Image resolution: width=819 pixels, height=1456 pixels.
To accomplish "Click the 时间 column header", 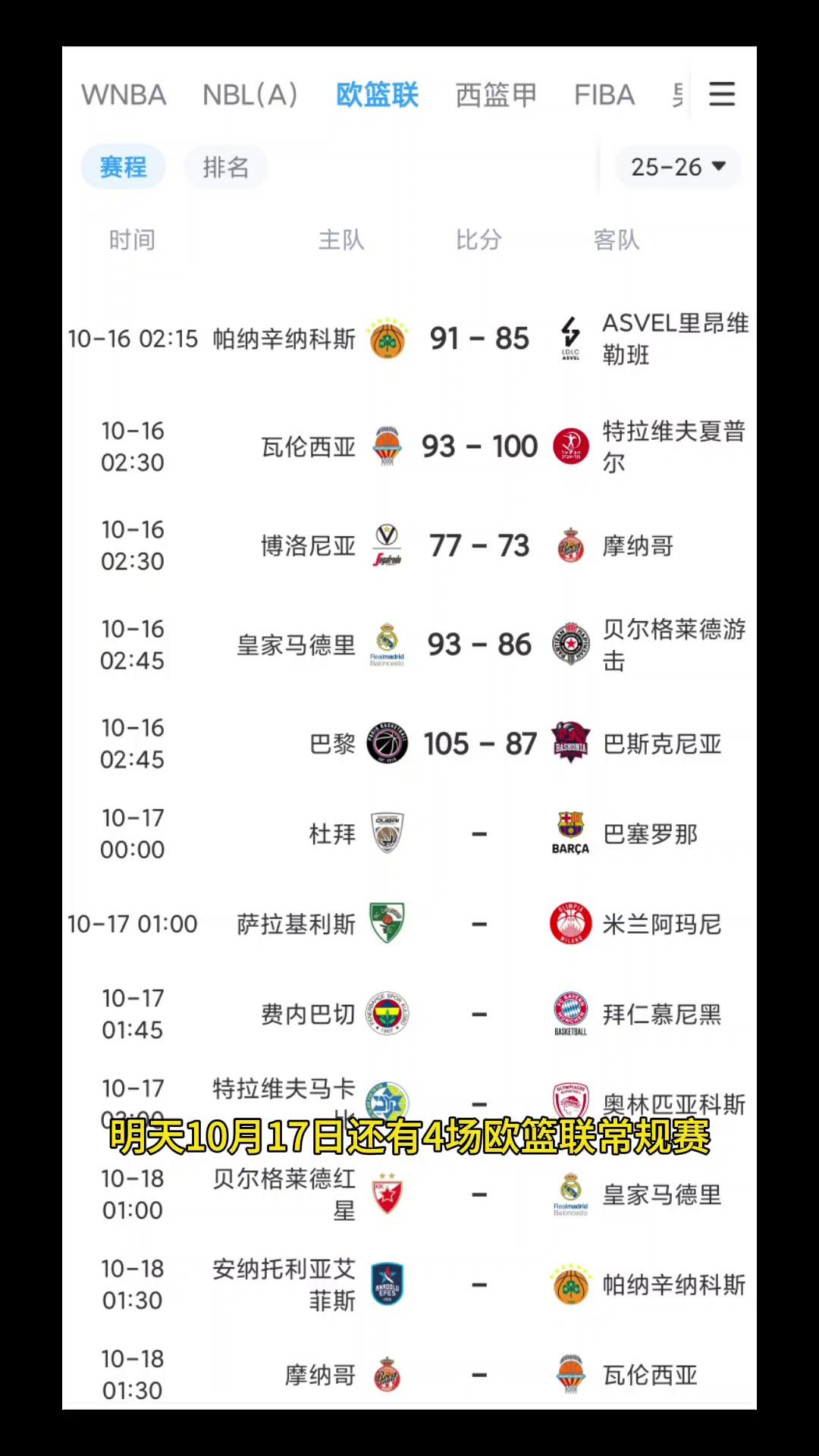I will click(133, 240).
